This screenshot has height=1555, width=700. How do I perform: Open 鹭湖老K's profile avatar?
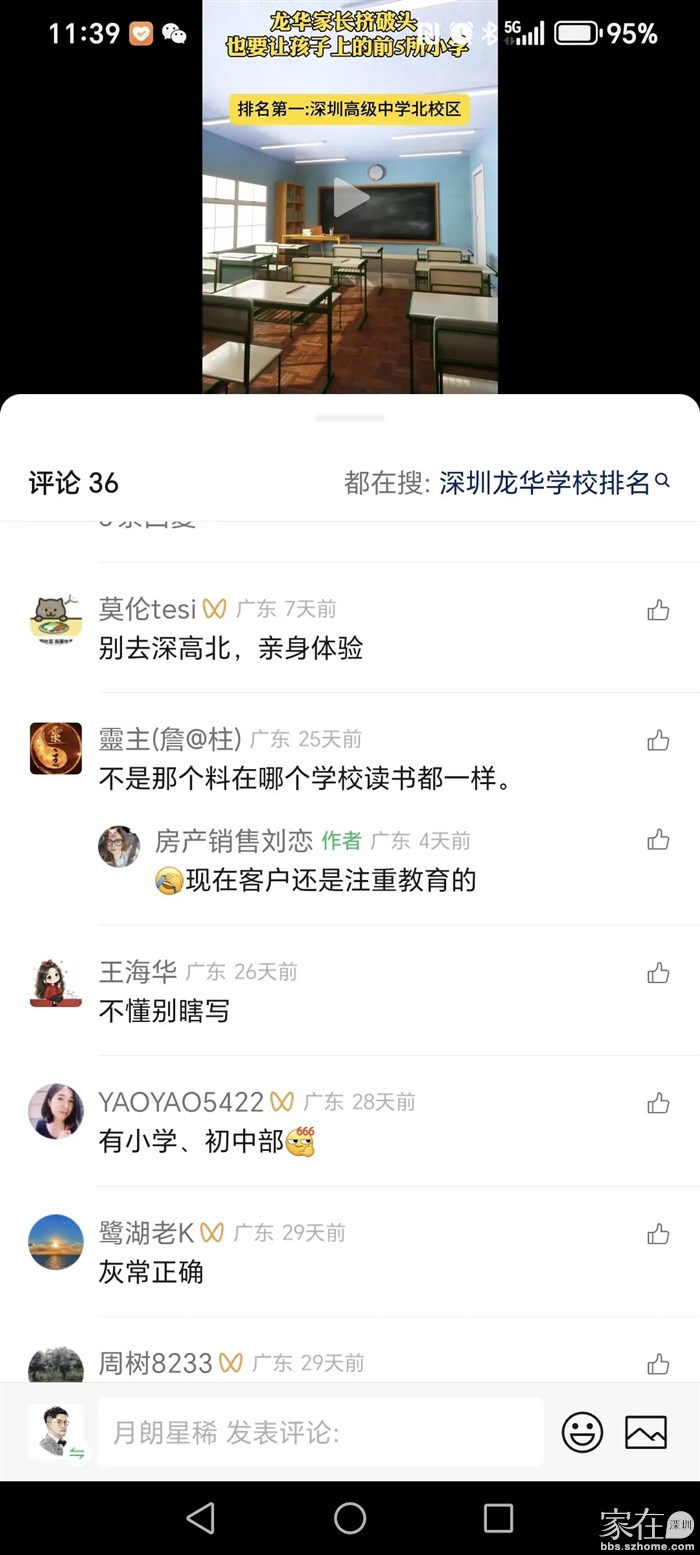55,1241
